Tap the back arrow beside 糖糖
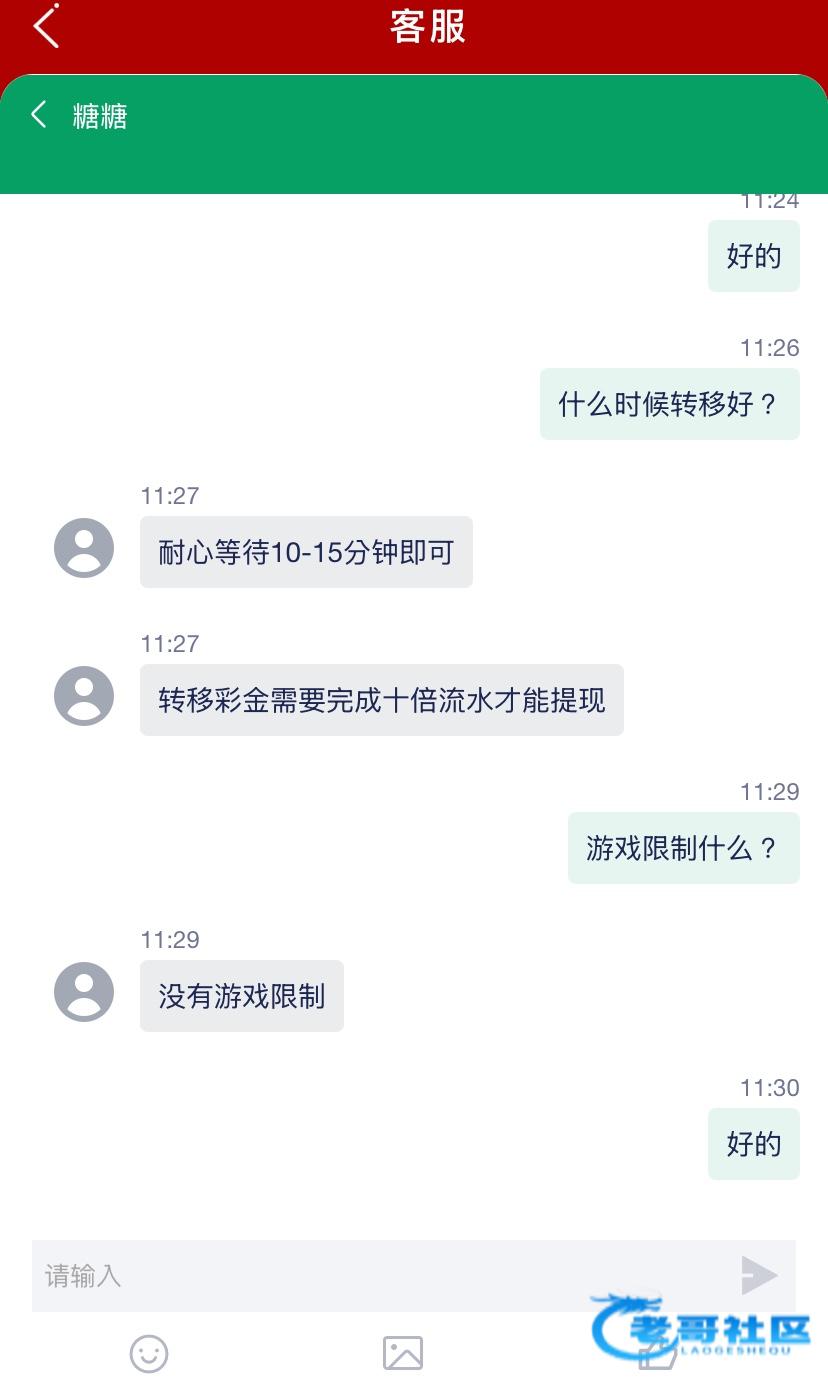828x1388 pixels. [x=39, y=115]
